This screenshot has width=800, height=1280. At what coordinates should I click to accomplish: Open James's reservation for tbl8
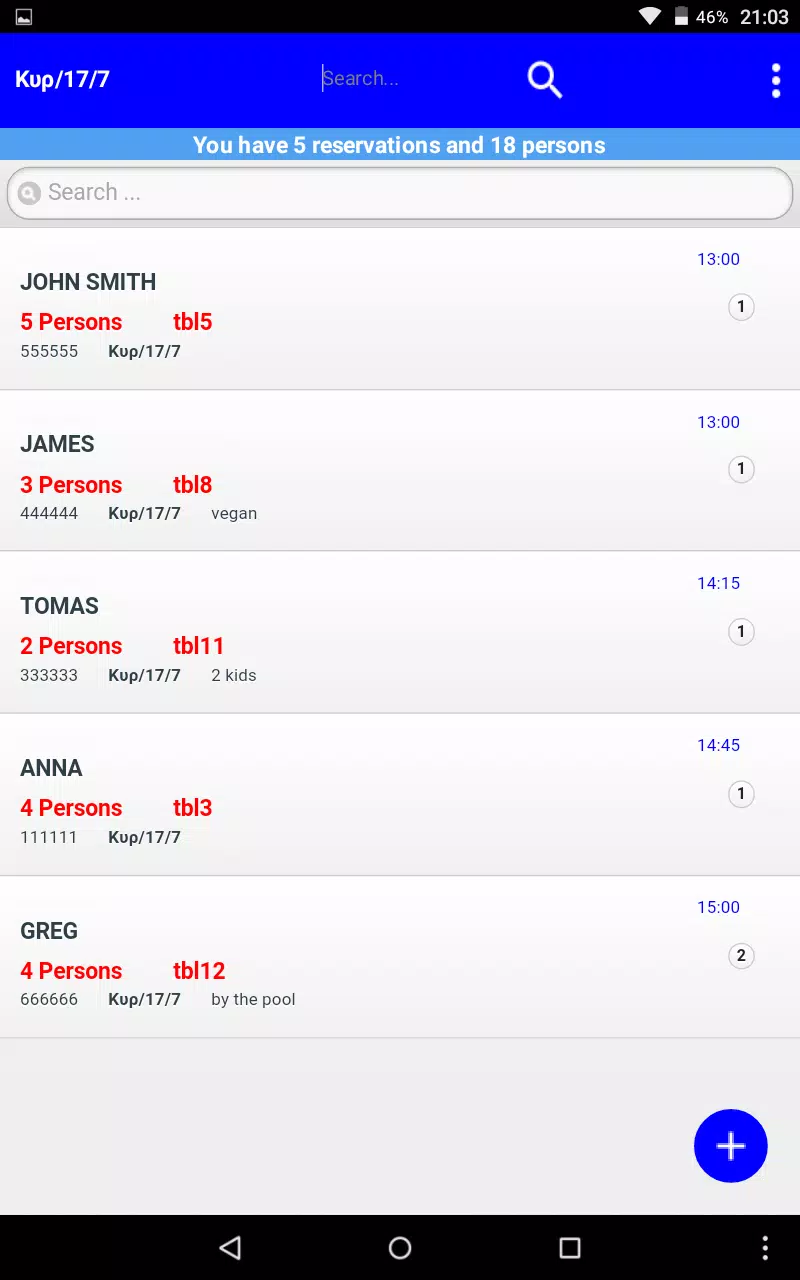tap(400, 471)
